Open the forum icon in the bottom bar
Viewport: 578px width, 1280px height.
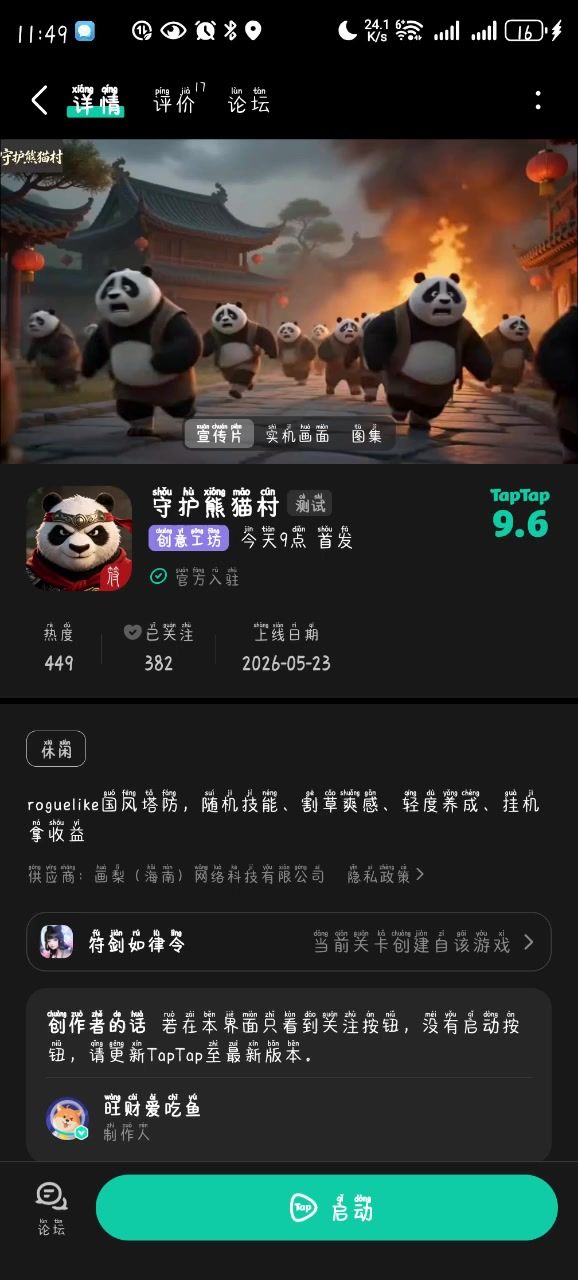point(51,1207)
